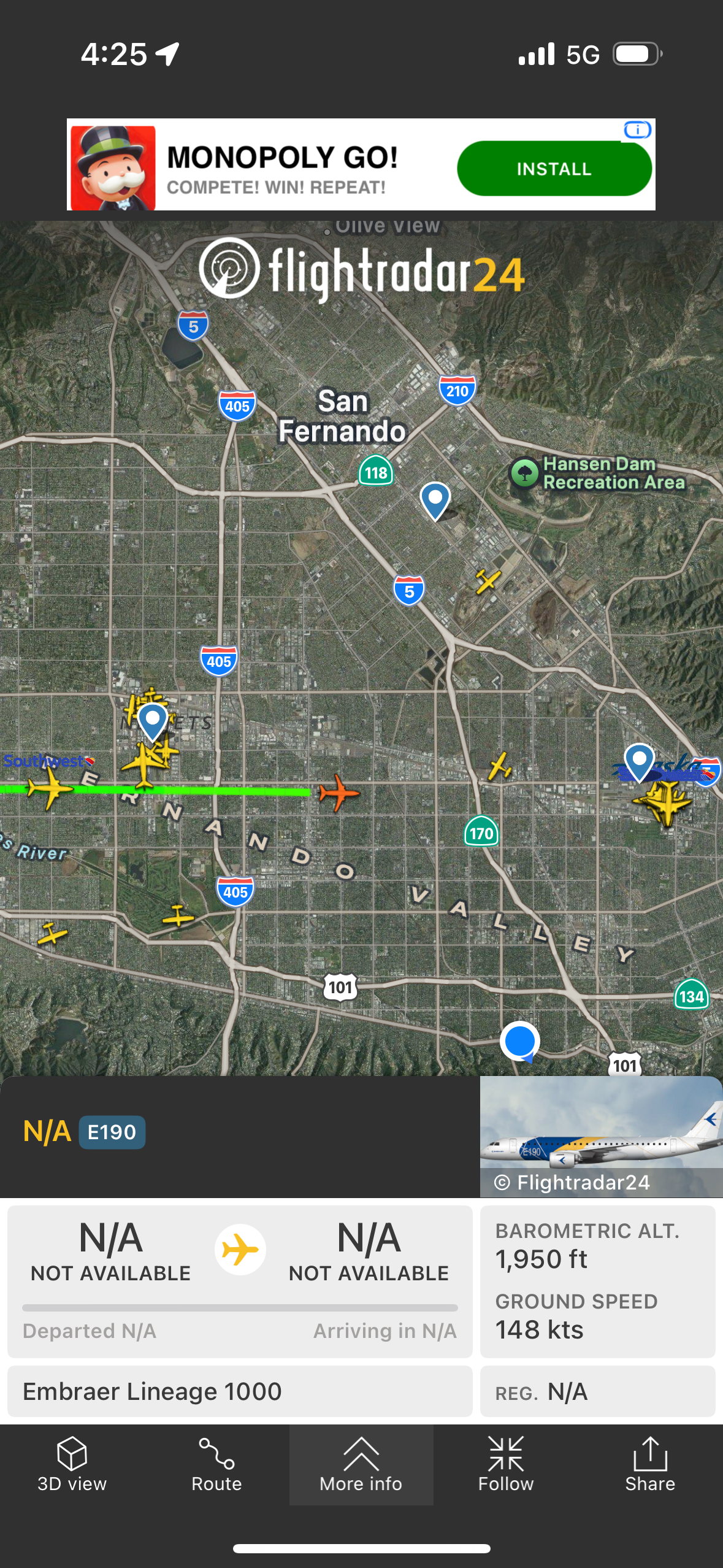Share this flight
The image size is (723, 1568).
point(650,1465)
